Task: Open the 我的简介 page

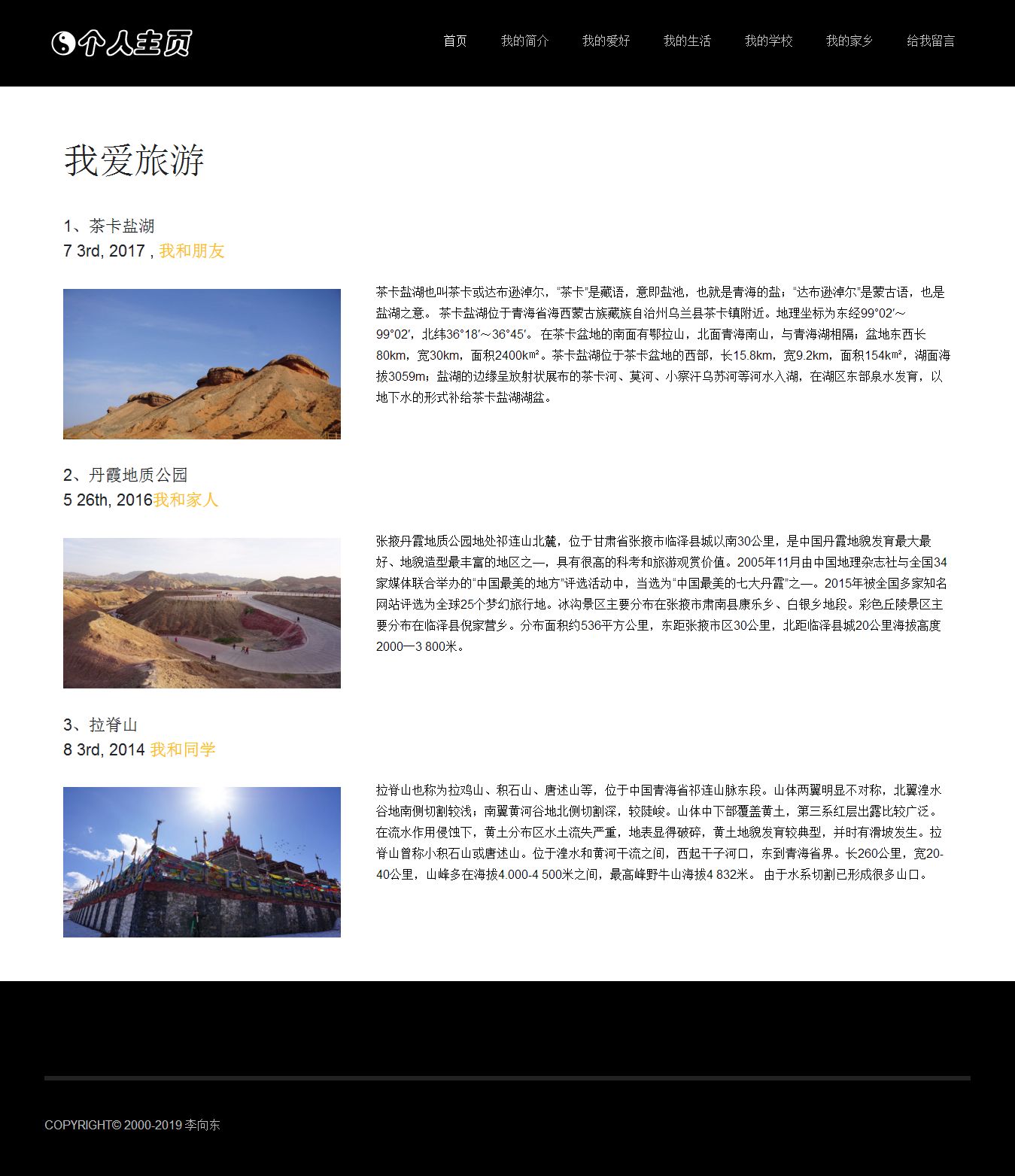Action: (524, 41)
